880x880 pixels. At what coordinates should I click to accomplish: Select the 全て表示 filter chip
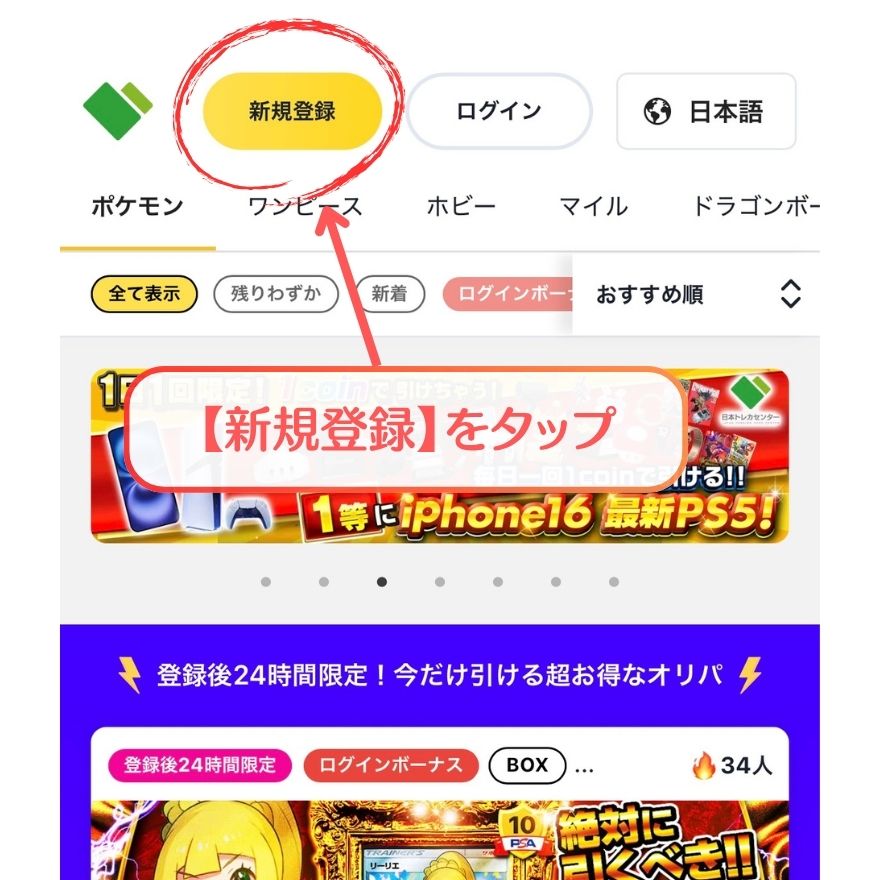coord(144,294)
